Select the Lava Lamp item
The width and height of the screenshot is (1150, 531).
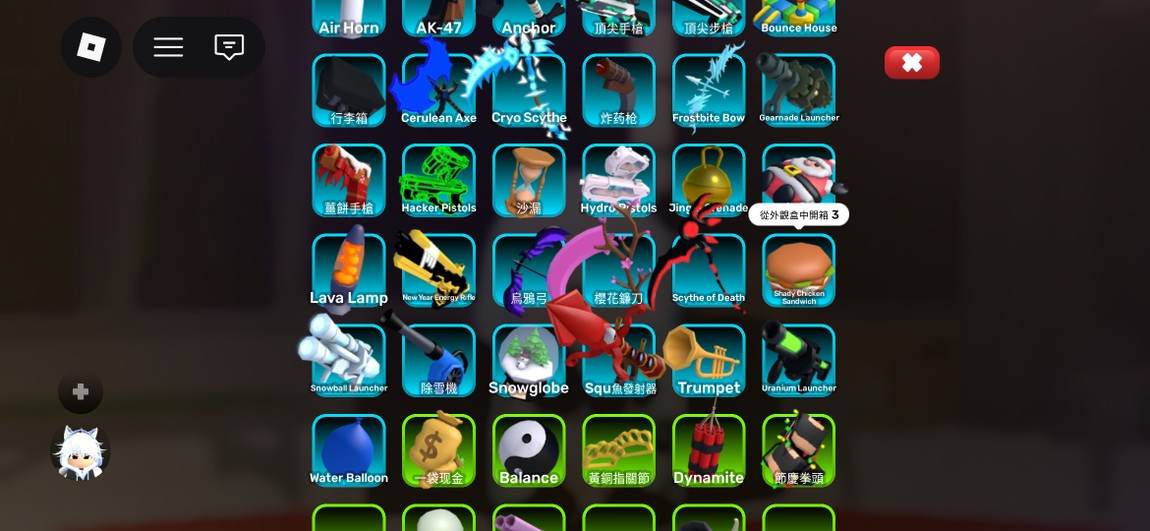[348, 270]
